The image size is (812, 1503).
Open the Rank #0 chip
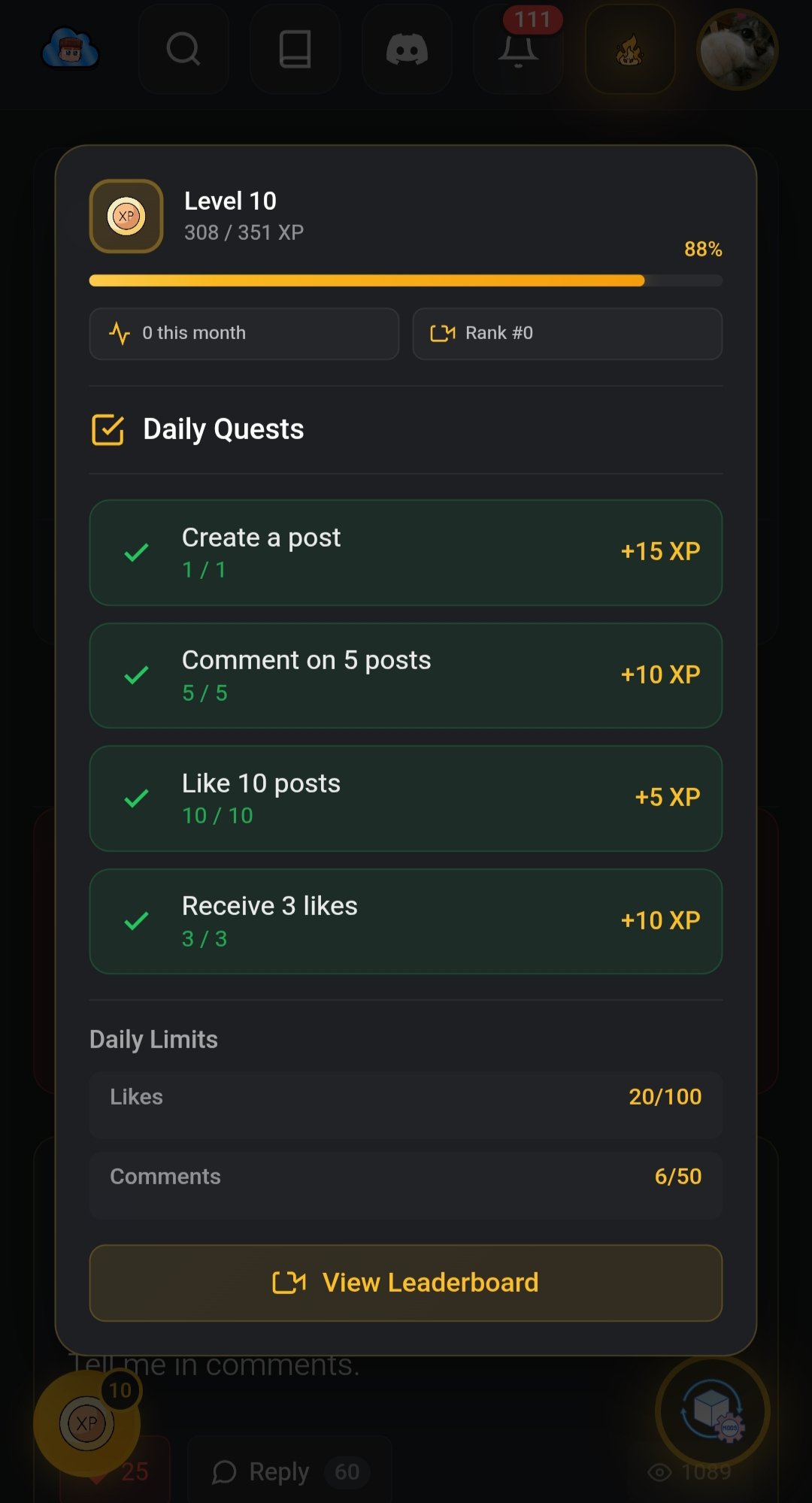tap(567, 333)
